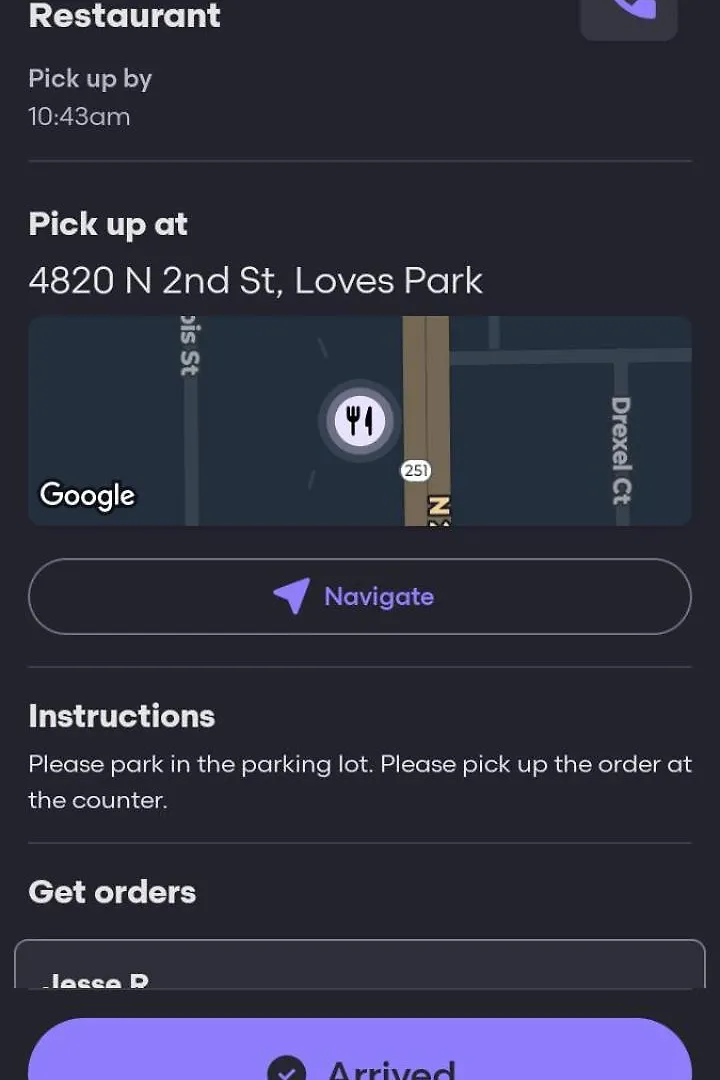Open the pickup location map

[x=360, y=421]
